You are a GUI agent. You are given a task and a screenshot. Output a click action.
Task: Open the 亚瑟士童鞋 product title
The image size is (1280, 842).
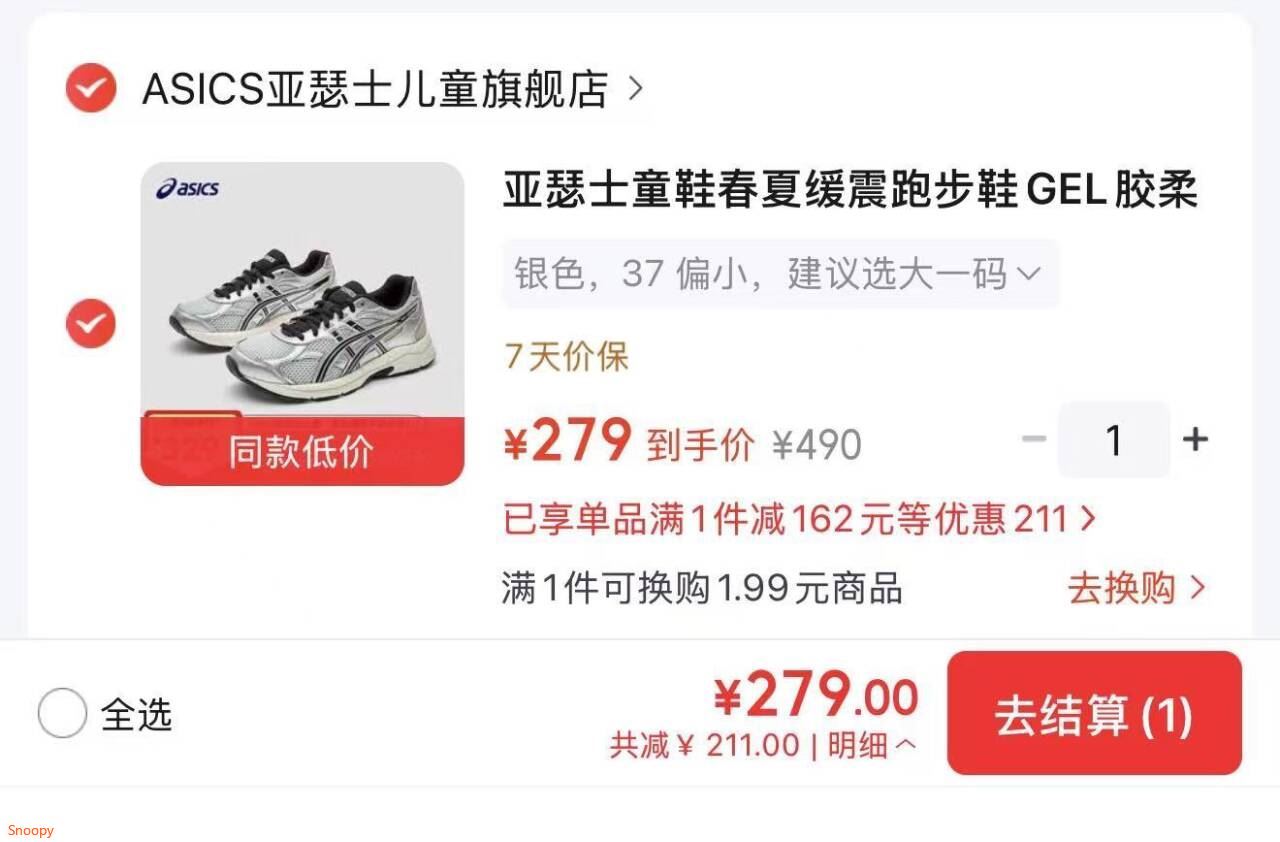coord(850,190)
